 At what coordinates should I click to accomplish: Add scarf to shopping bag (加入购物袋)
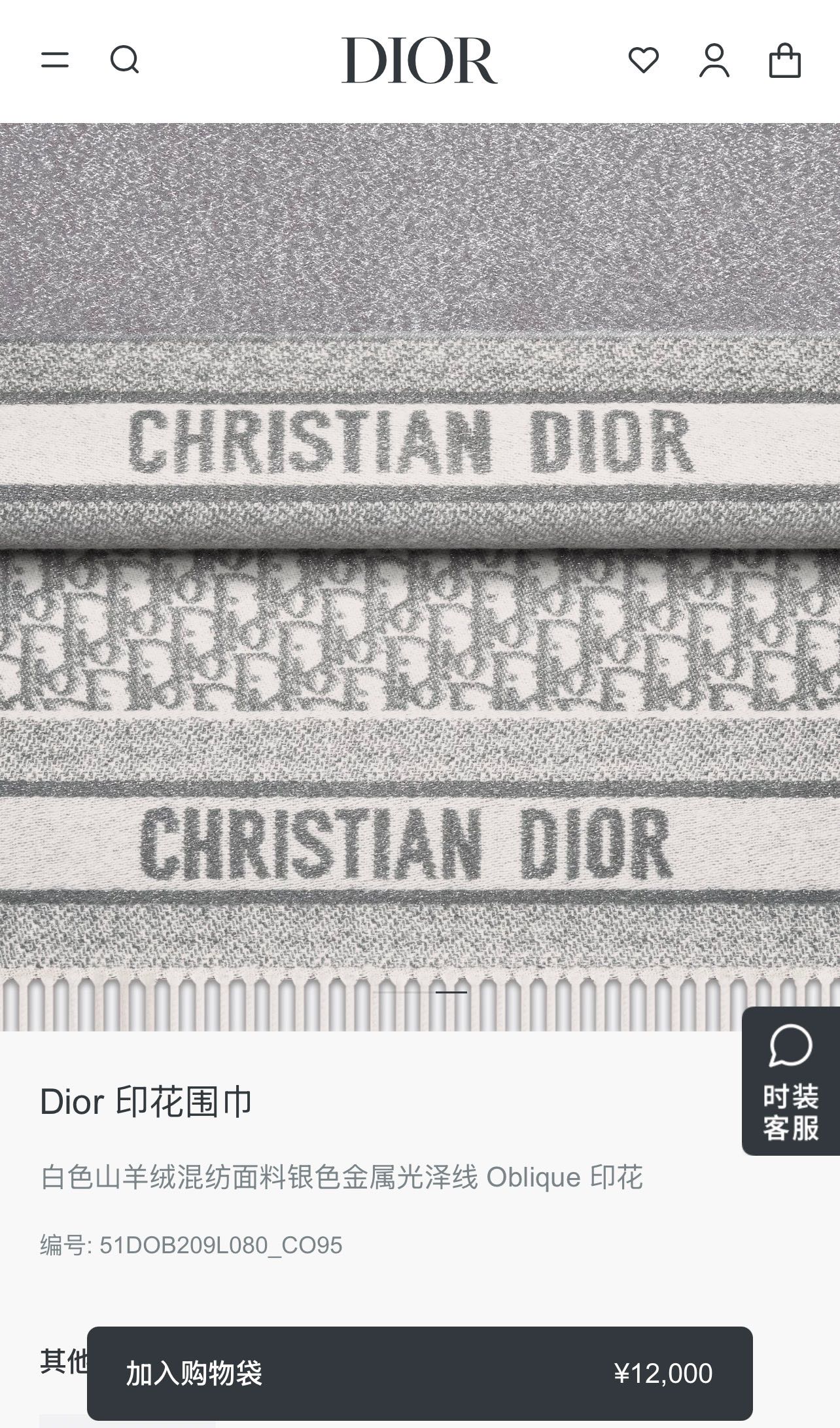pyautogui.click(x=419, y=1373)
